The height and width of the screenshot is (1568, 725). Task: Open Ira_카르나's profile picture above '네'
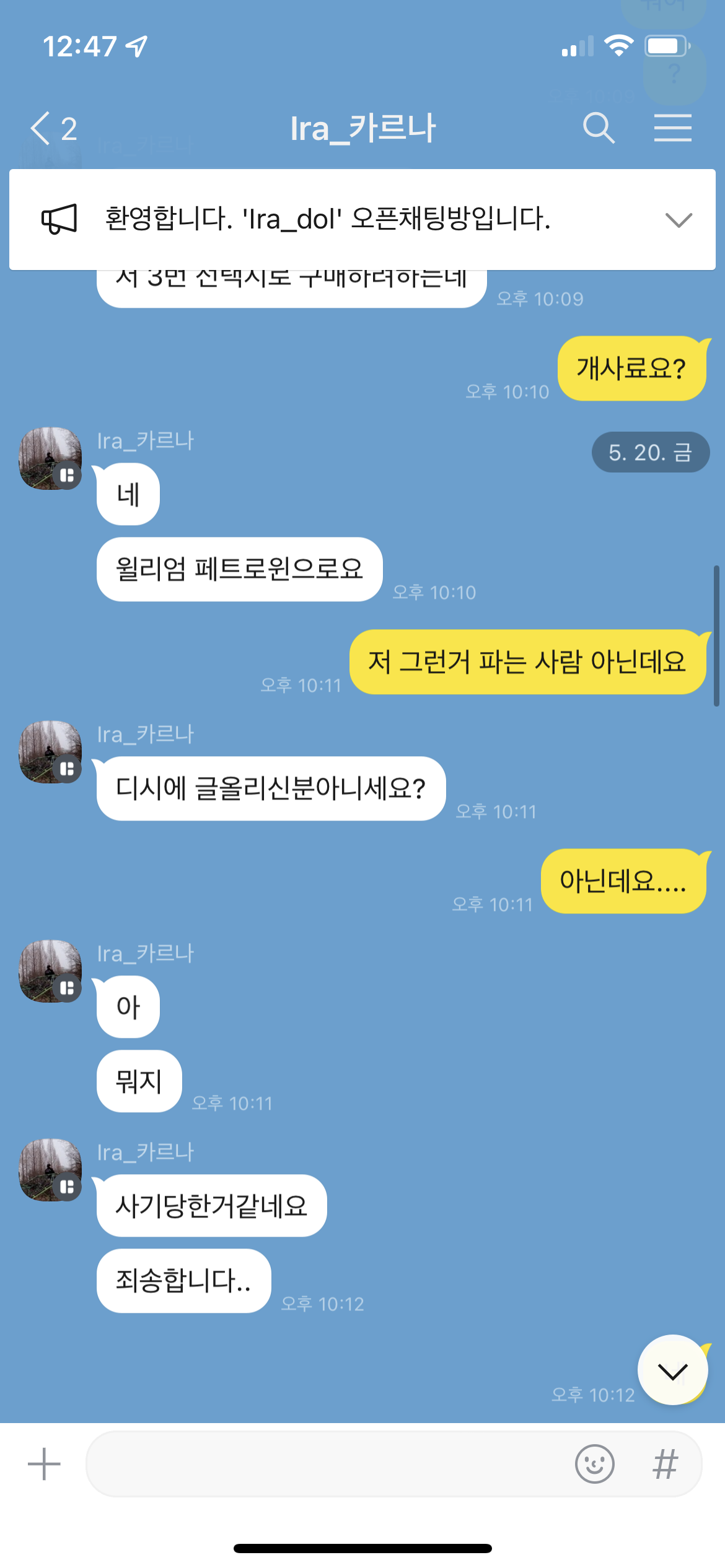pyautogui.click(x=51, y=458)
